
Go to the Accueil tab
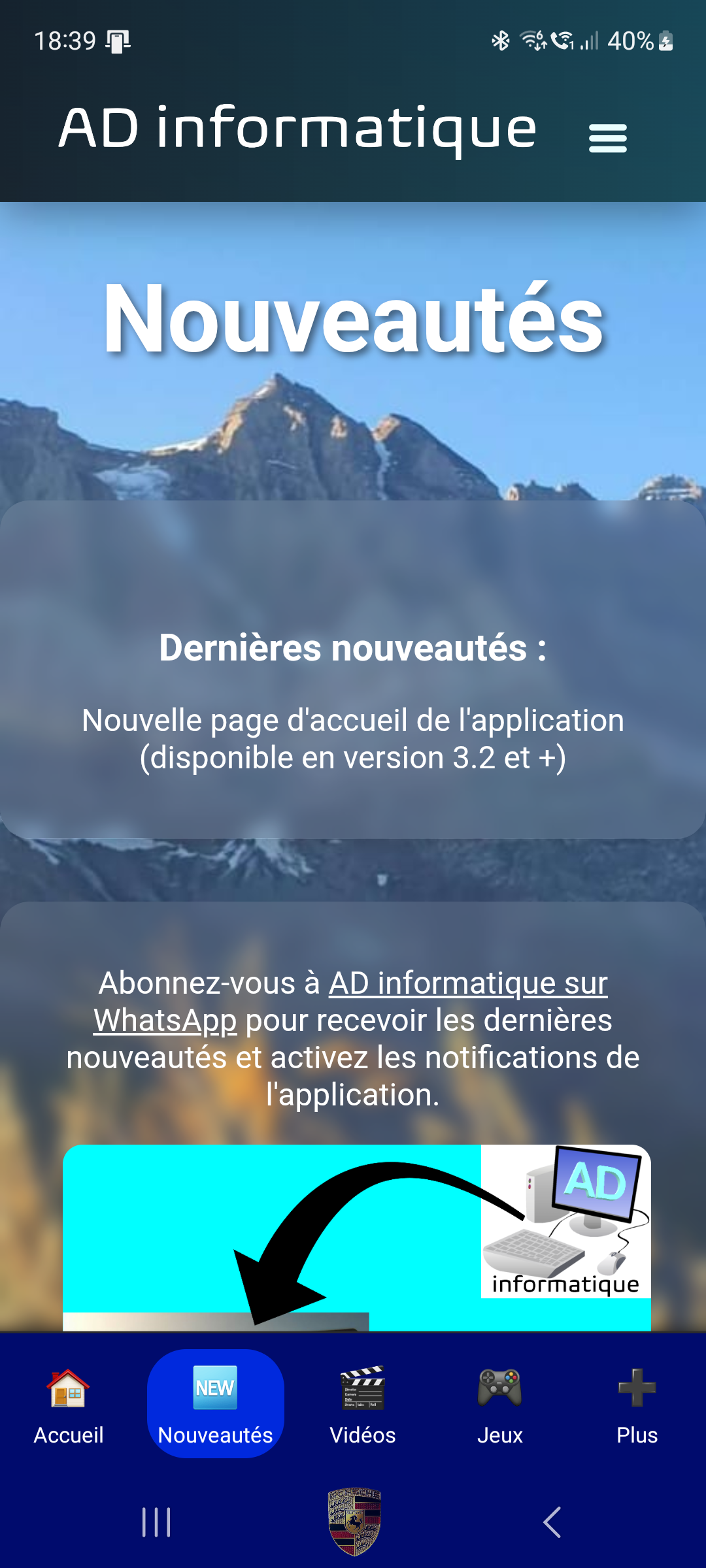pos(69,1403)
